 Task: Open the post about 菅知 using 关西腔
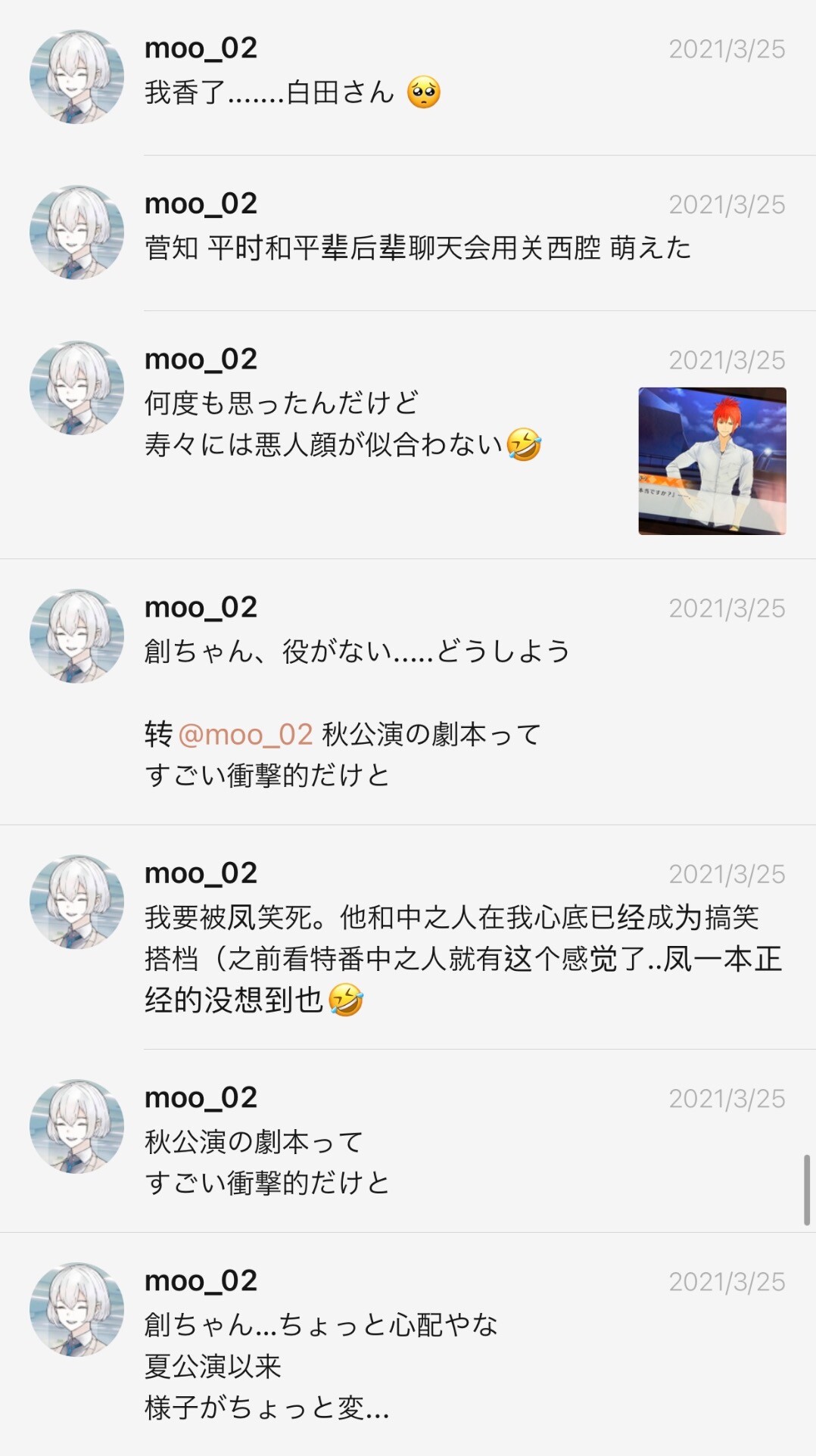click(408, 233)
